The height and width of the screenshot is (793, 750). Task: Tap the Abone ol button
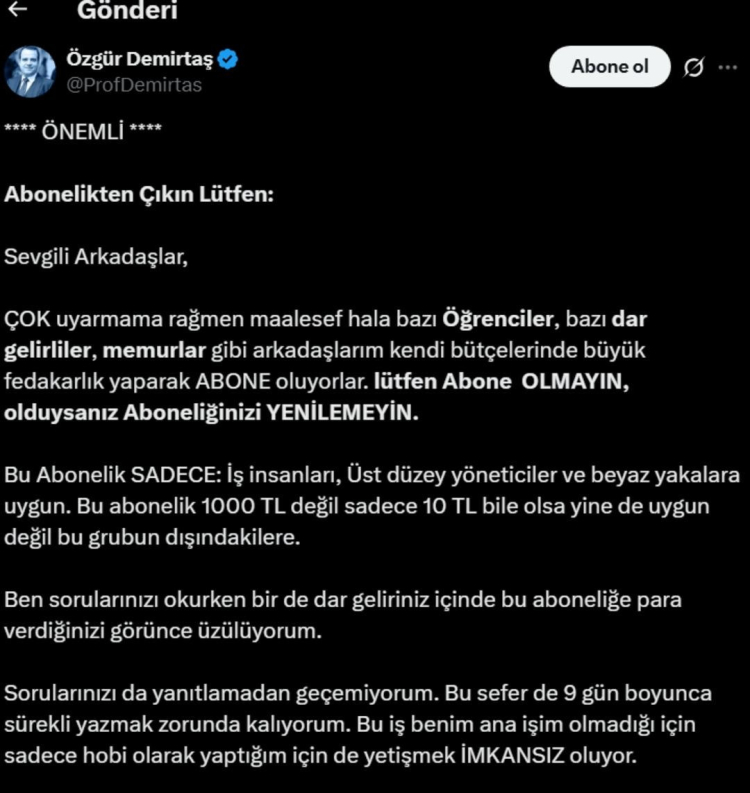click(x=609, y=67)
